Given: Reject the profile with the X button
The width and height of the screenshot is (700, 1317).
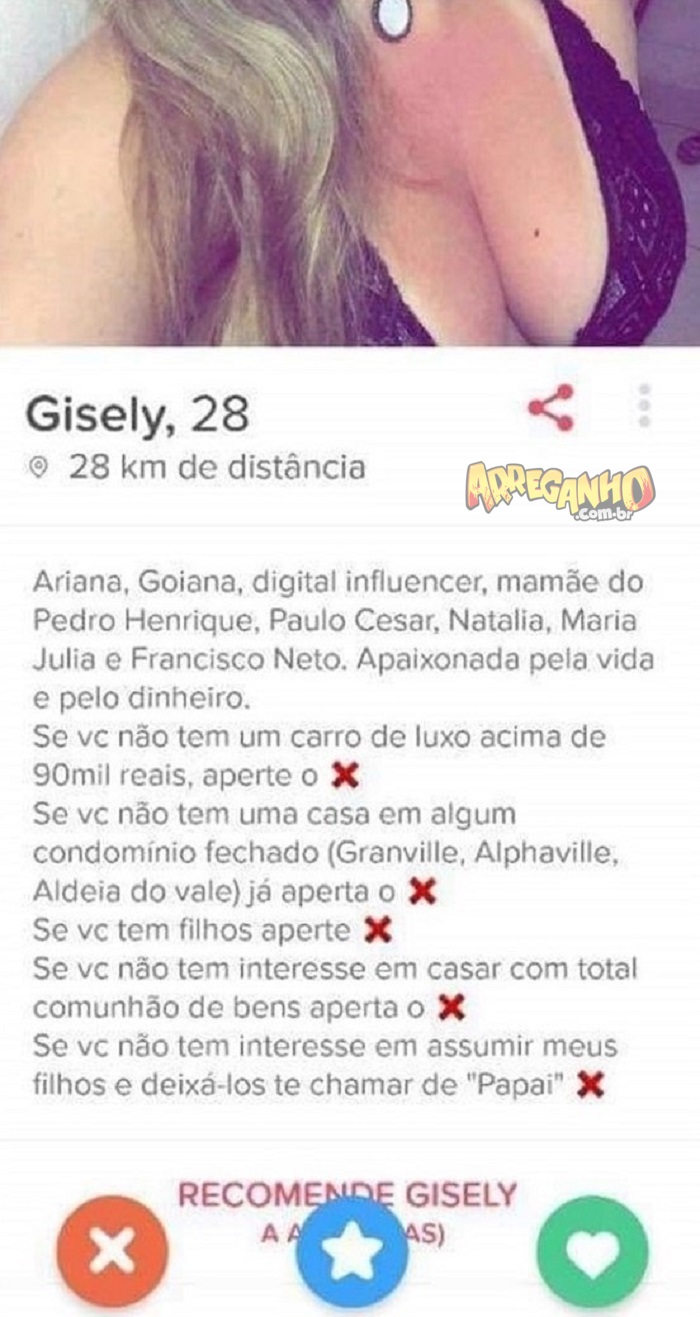Looking at the screenshot, I should 112,1252.
